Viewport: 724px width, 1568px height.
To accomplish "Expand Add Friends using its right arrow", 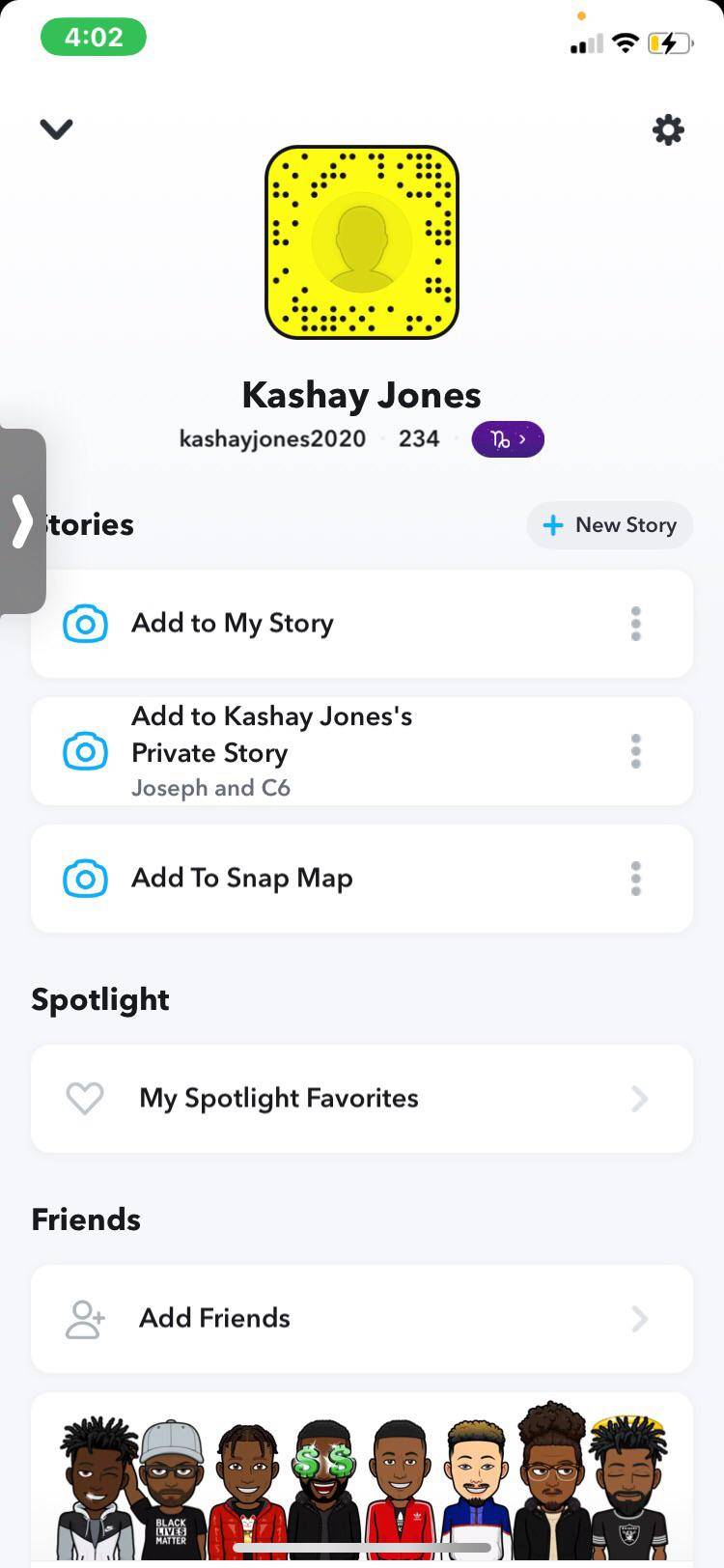I will (x=639, y=1318).
